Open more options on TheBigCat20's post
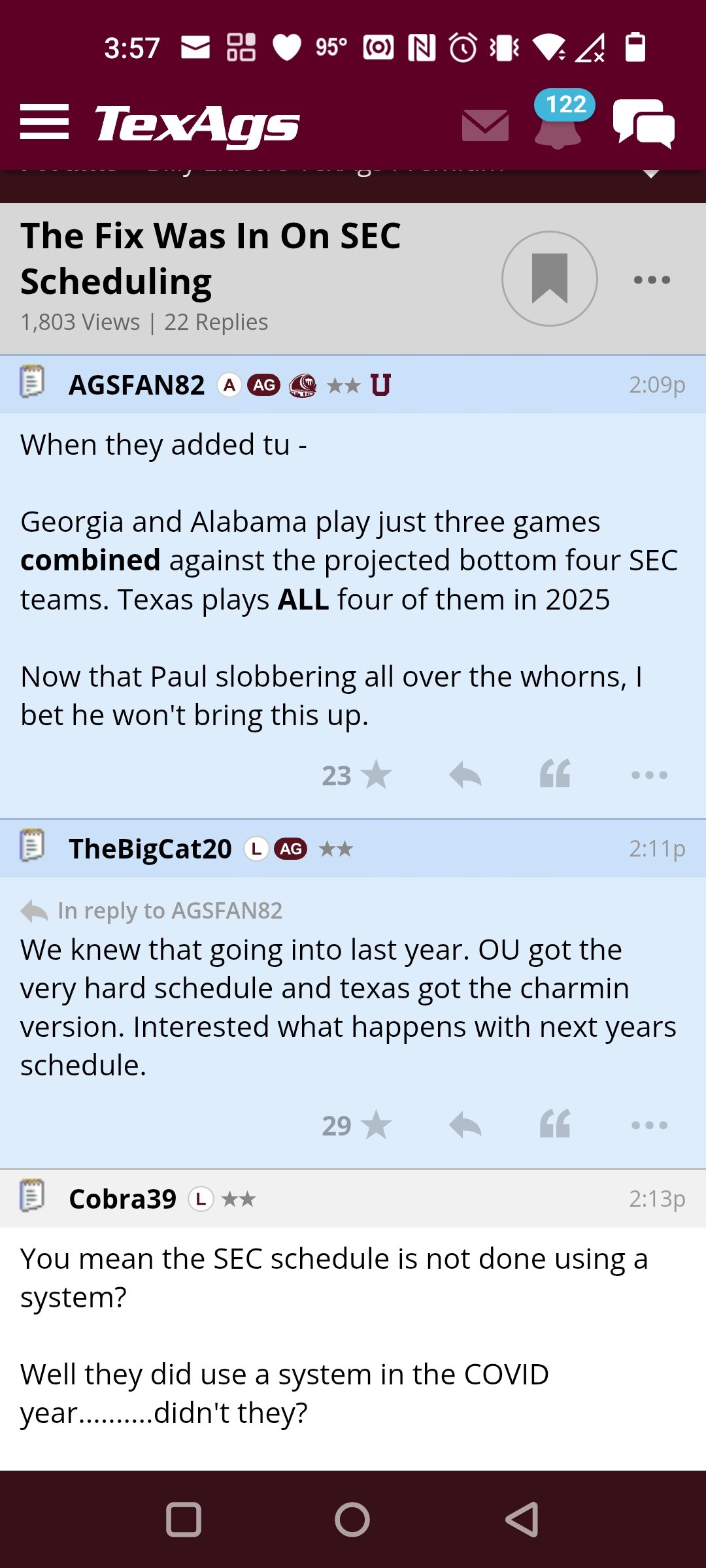 pyautogui.click(x=649, y=1125)
